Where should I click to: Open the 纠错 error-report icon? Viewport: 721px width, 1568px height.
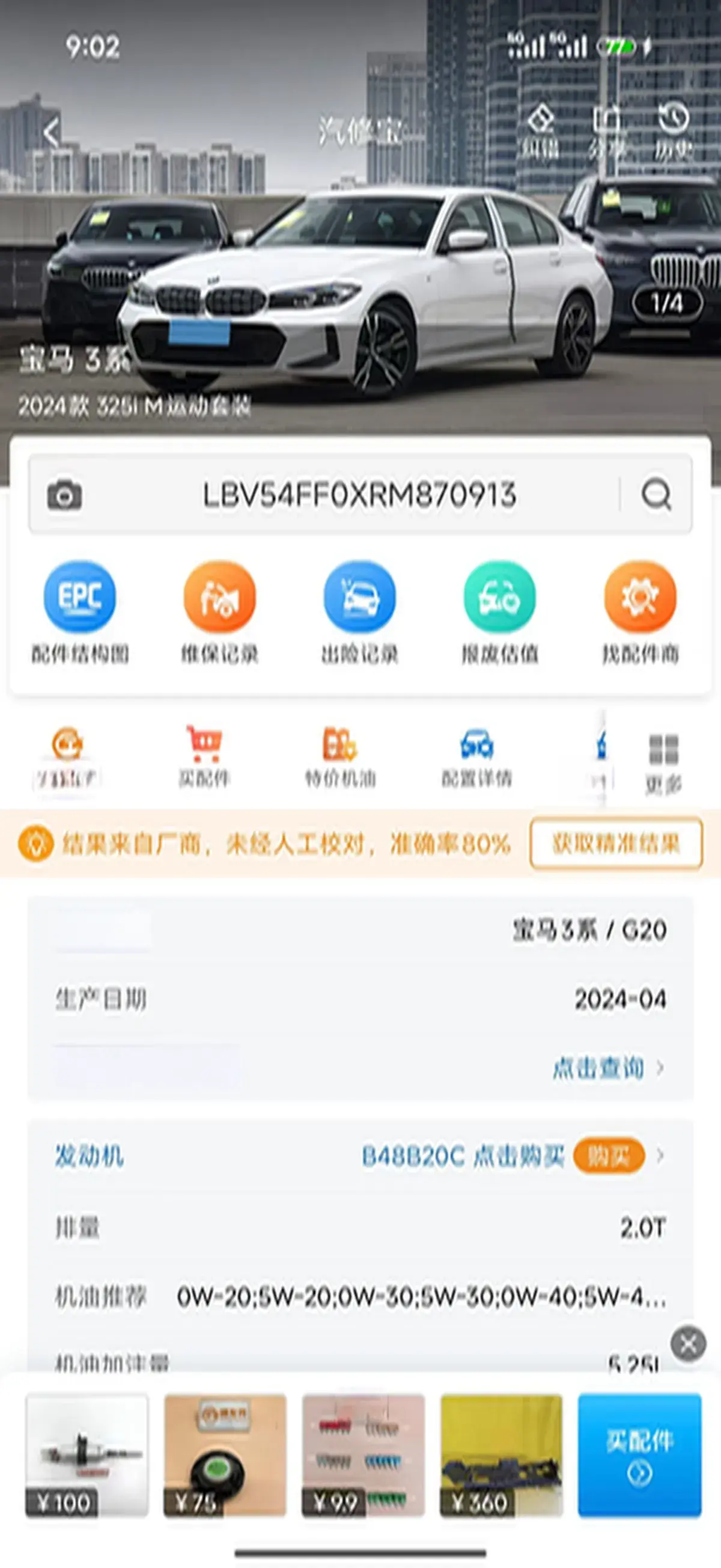tap(540, 130)
